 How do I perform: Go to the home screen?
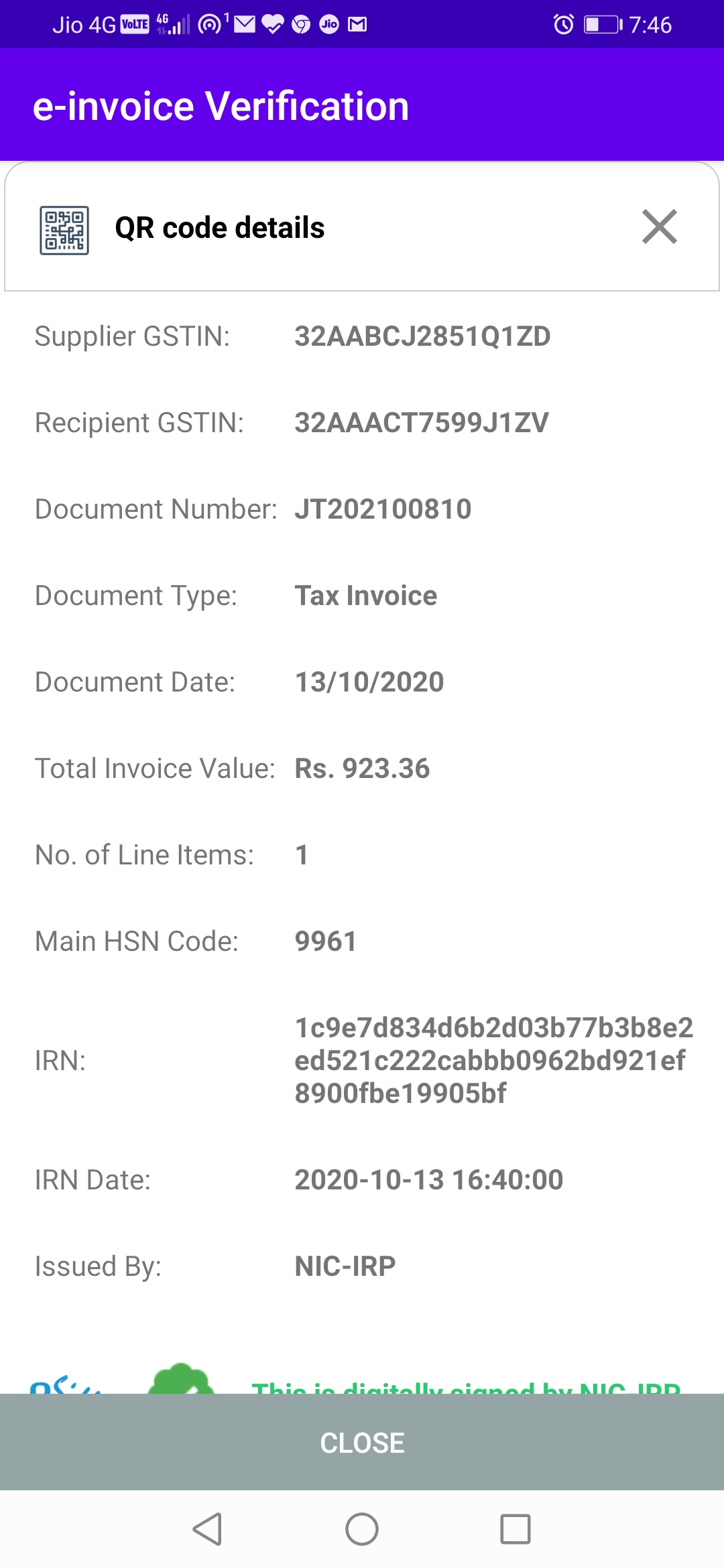pyautogui.click(x=362, y=1529)
